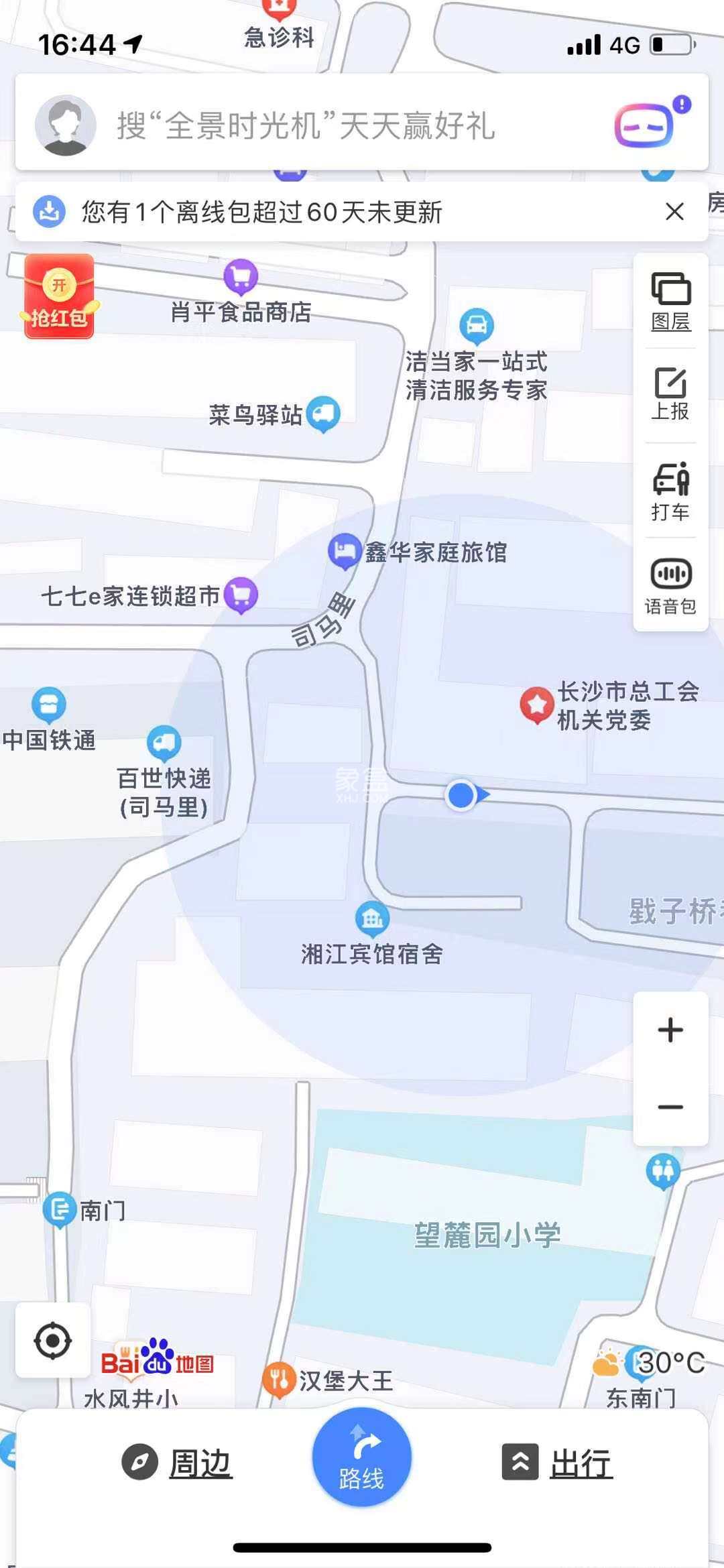Dismiss the offline package update notice
The height and width of the screenshot is (1568, 724).
[674, 212]
